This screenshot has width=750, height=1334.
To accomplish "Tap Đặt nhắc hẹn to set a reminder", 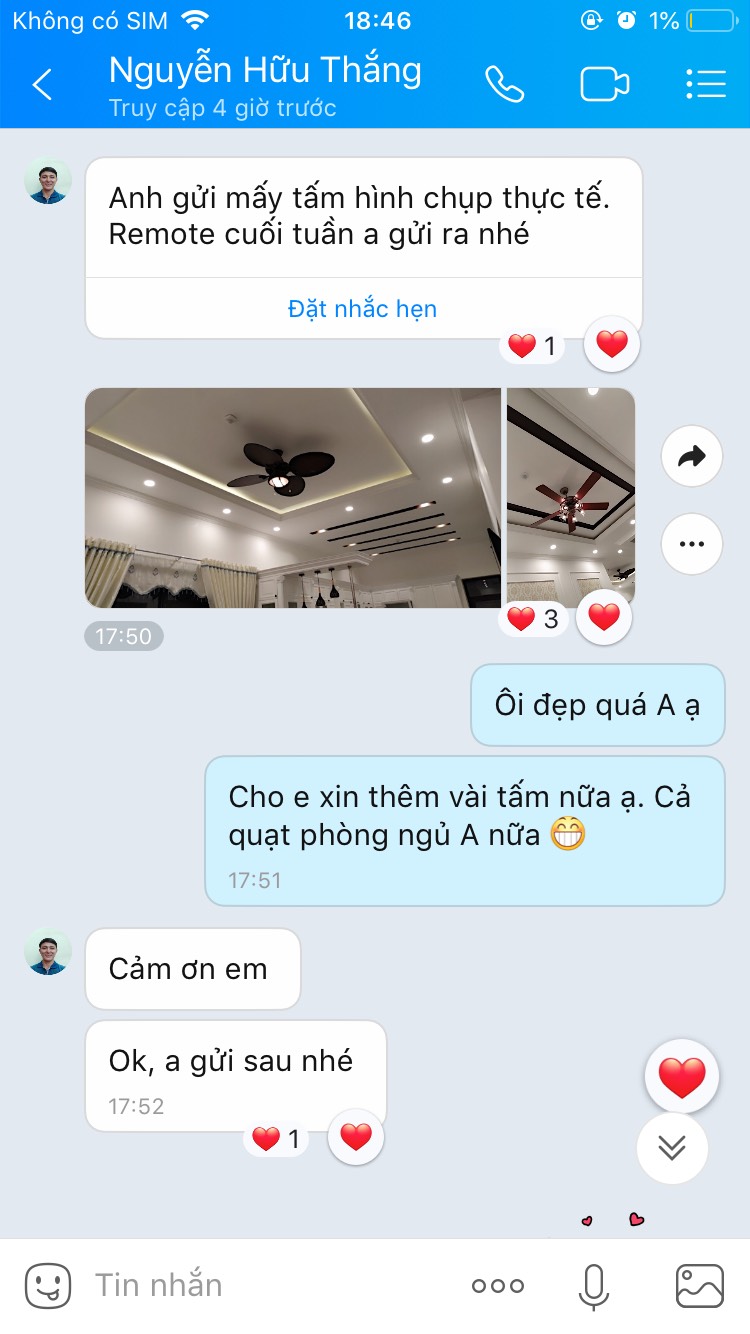I will [x=362, y=309].
